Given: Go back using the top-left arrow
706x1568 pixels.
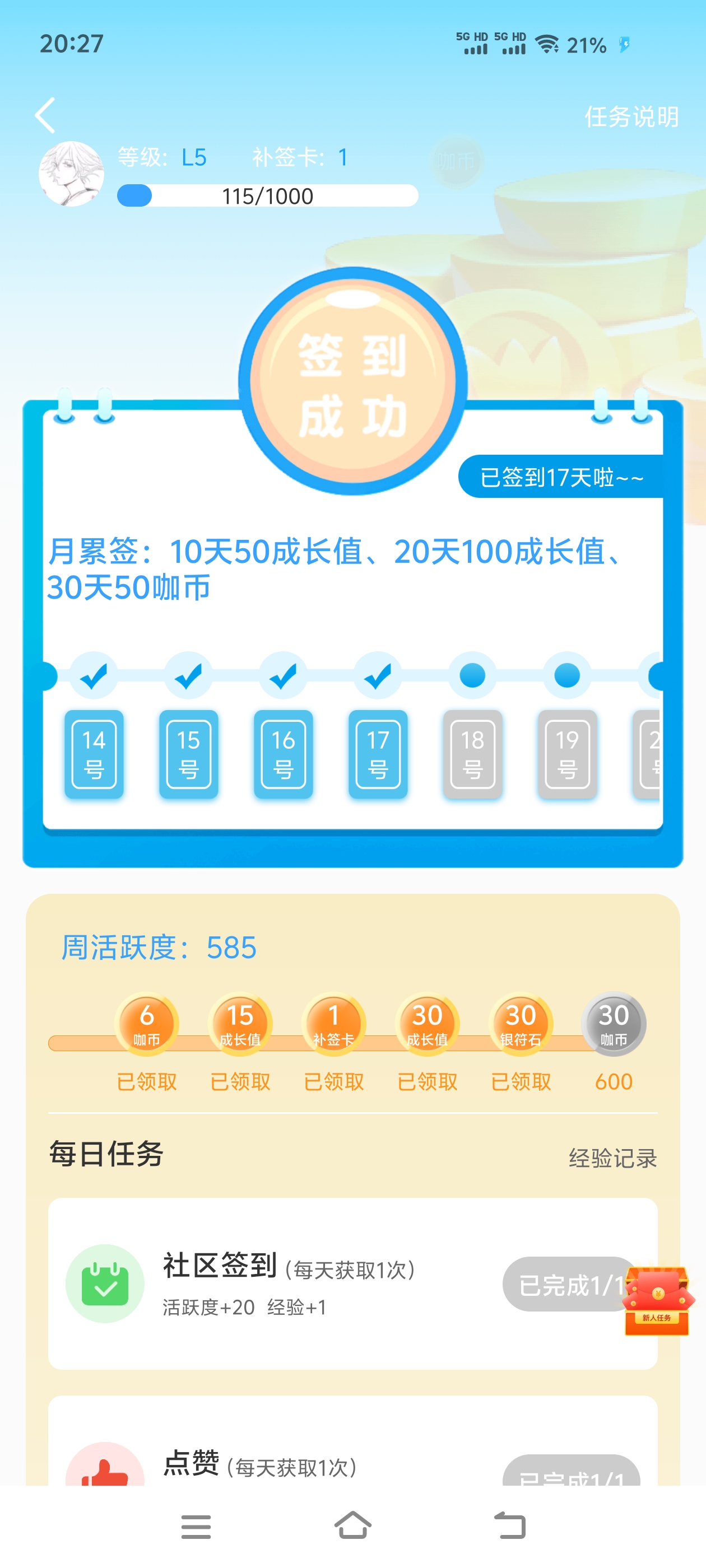Looking at the screenshot, I should (x=45, y=115).
